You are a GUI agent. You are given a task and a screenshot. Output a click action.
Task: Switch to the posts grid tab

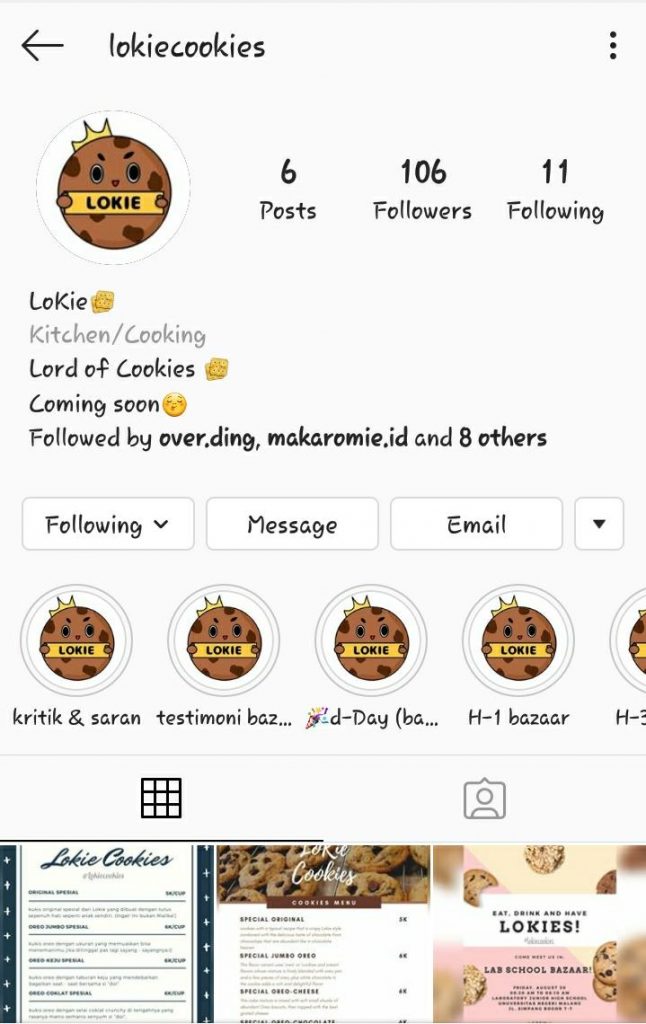(161, 797)
